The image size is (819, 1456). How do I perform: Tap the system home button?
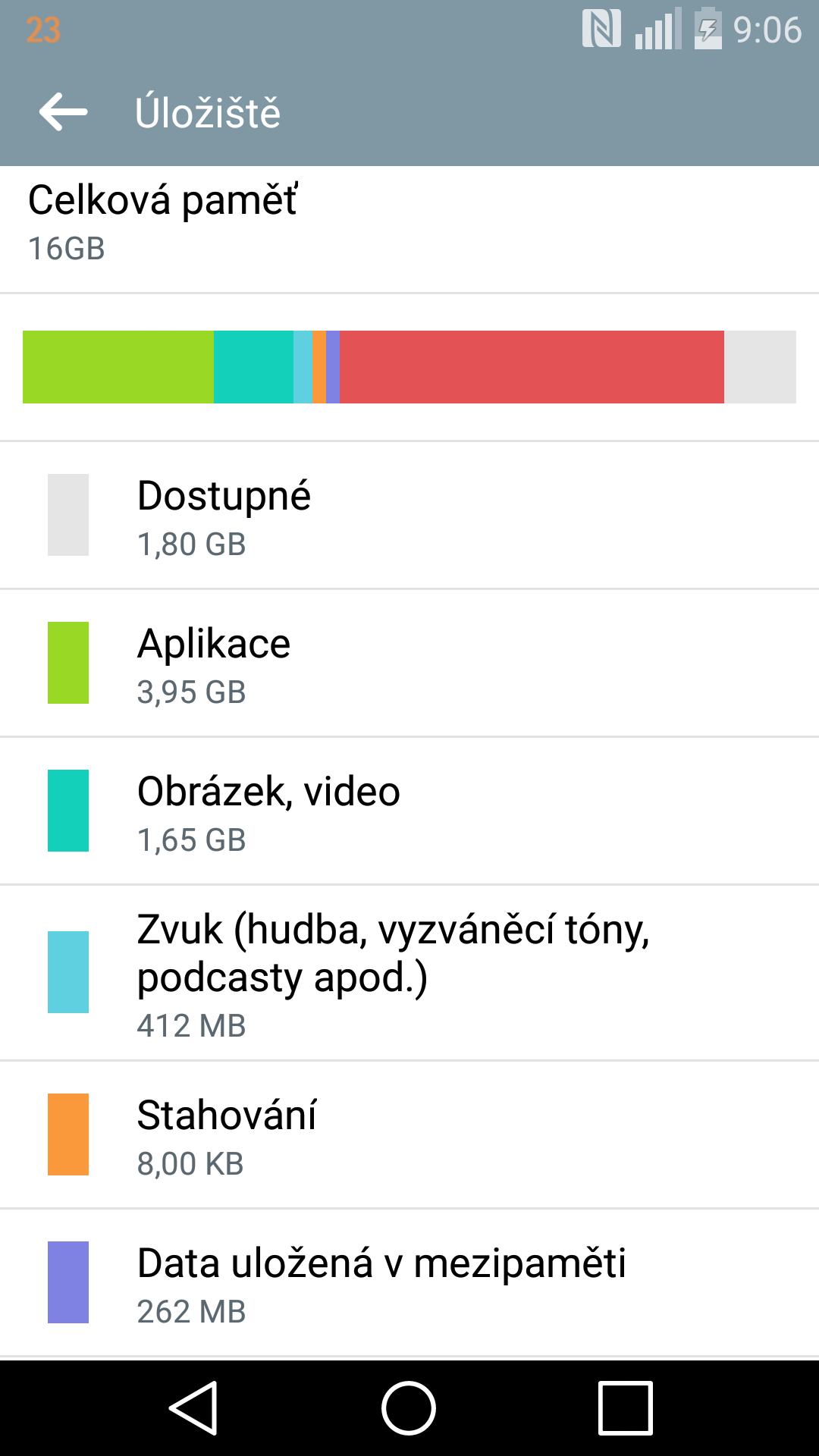click(x=409, y=1408)
